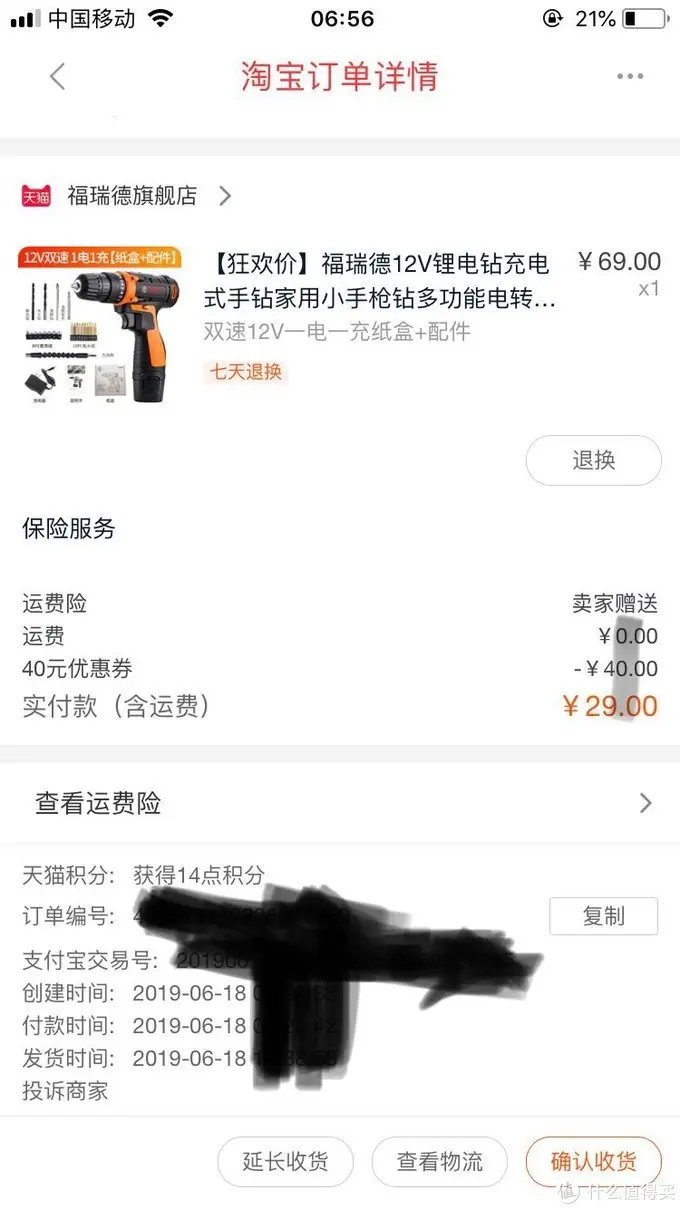Screen dimensions: 680x1209
Task: Confirm receipt with 确认收货
Action: (593, 1162)
